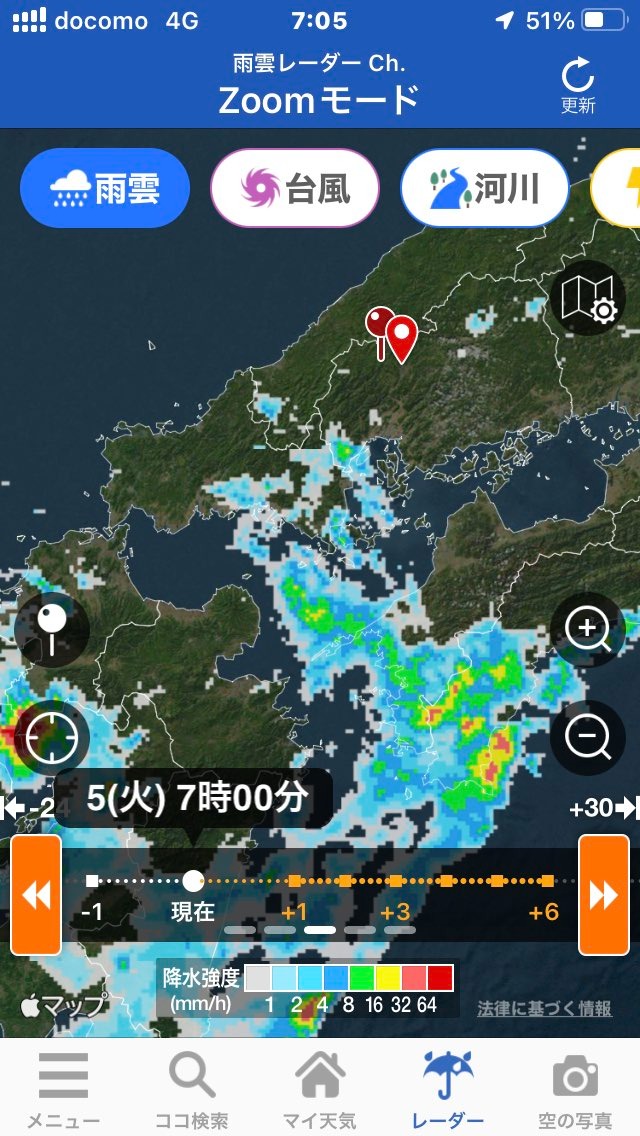640x1136 pixels.
Task: Switch to マイ天気 tab
Action: [x=320, y=1088]
